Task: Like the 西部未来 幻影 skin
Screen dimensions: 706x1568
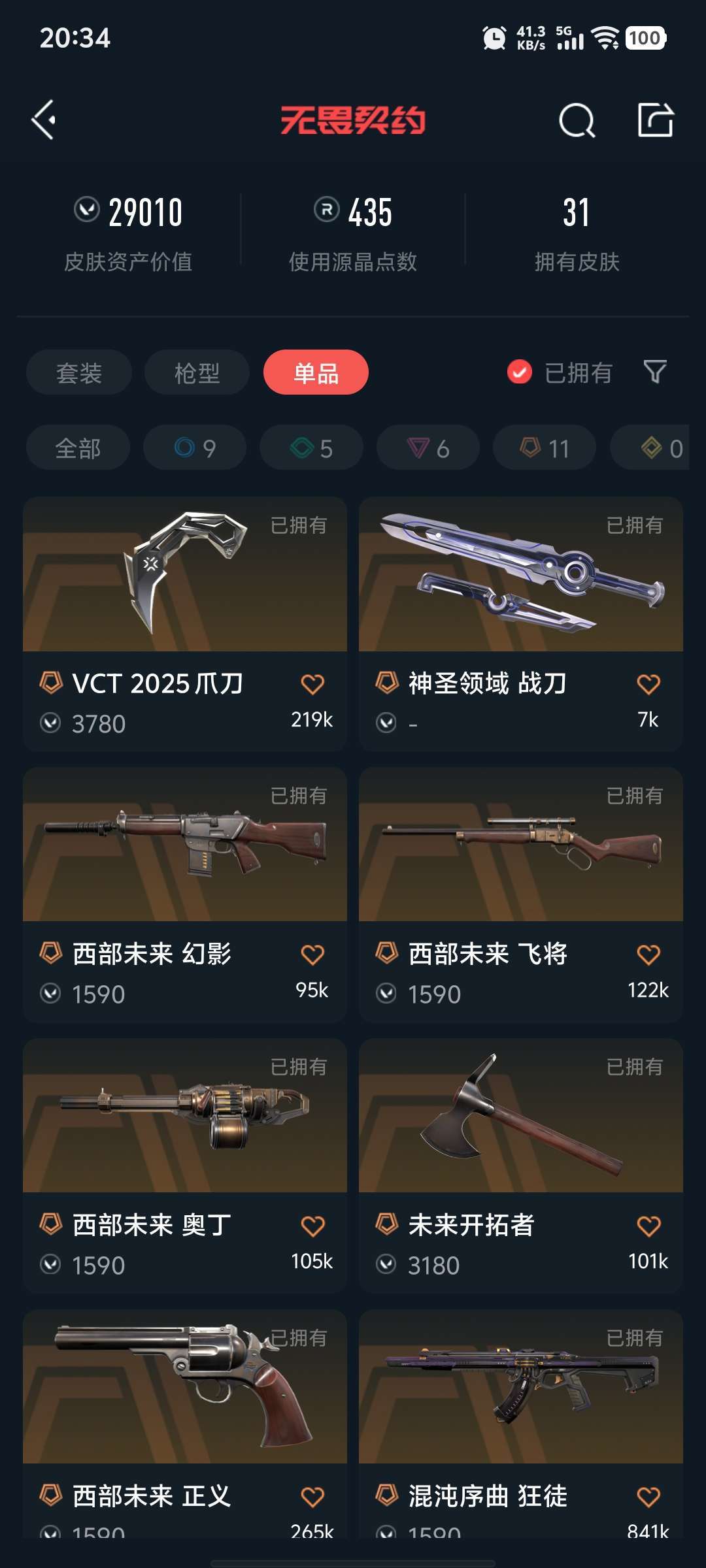Action: pyautogui.click(x=312, y=955)
